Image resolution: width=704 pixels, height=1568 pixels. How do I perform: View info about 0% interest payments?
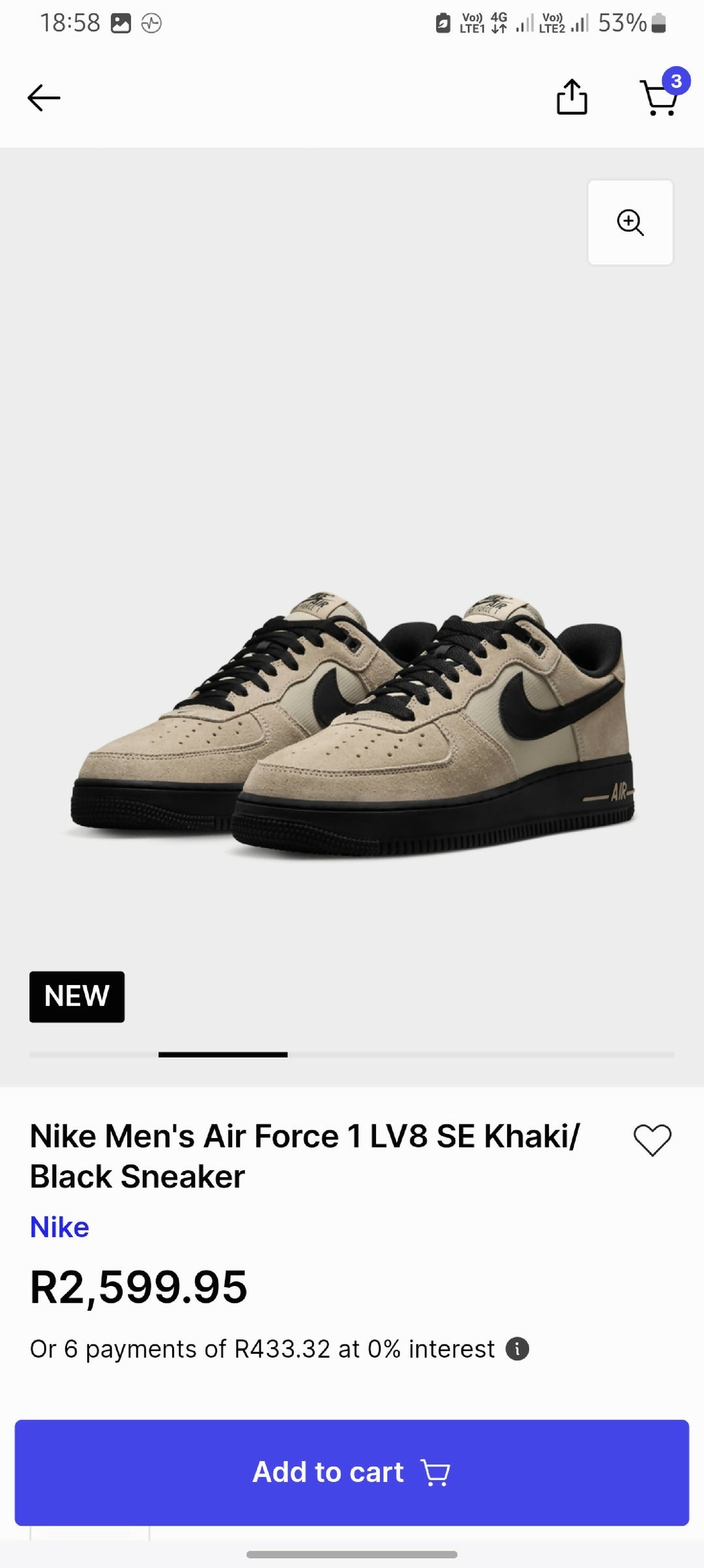[x=518, y=1348]
